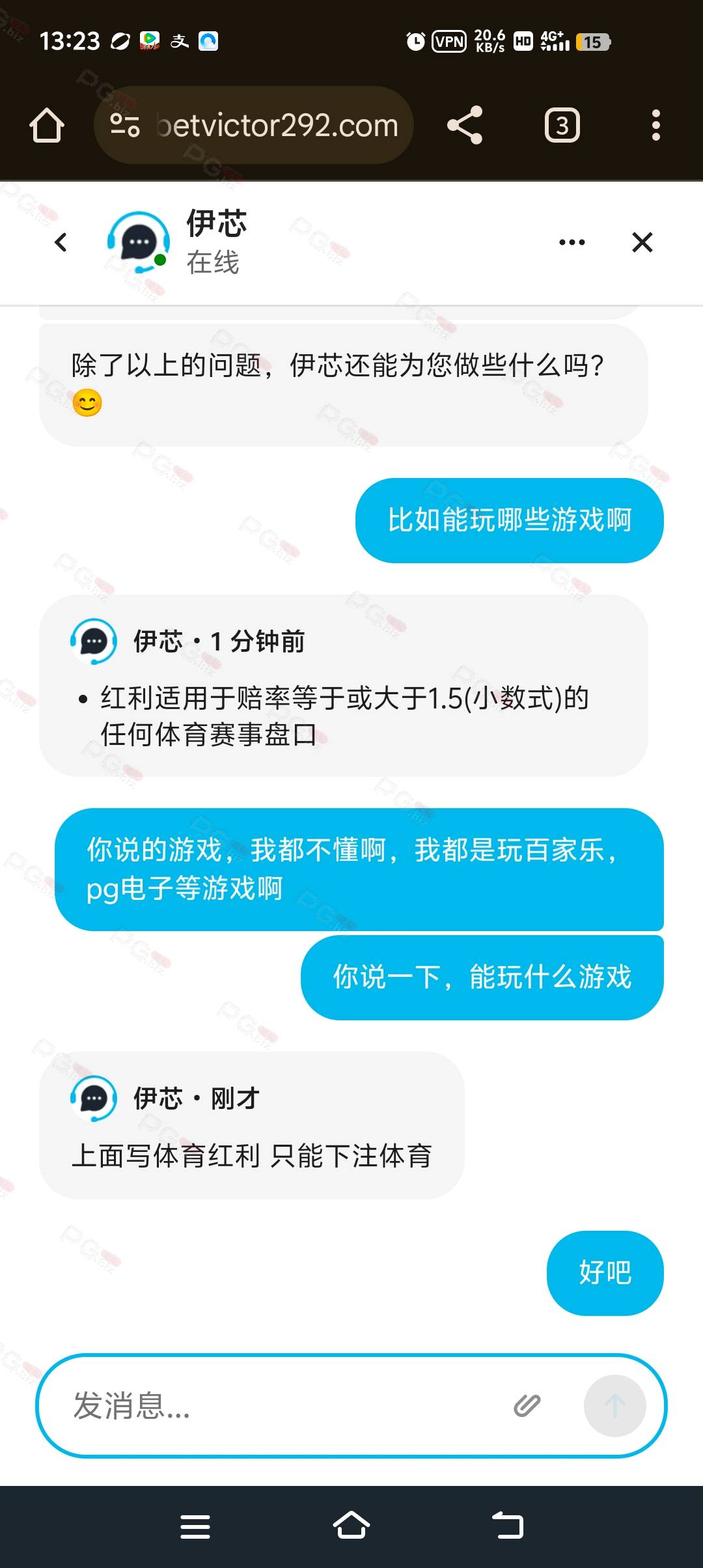Screen dimensions: 703x1568
Task: Close the chat window
Action: [642, 242]
